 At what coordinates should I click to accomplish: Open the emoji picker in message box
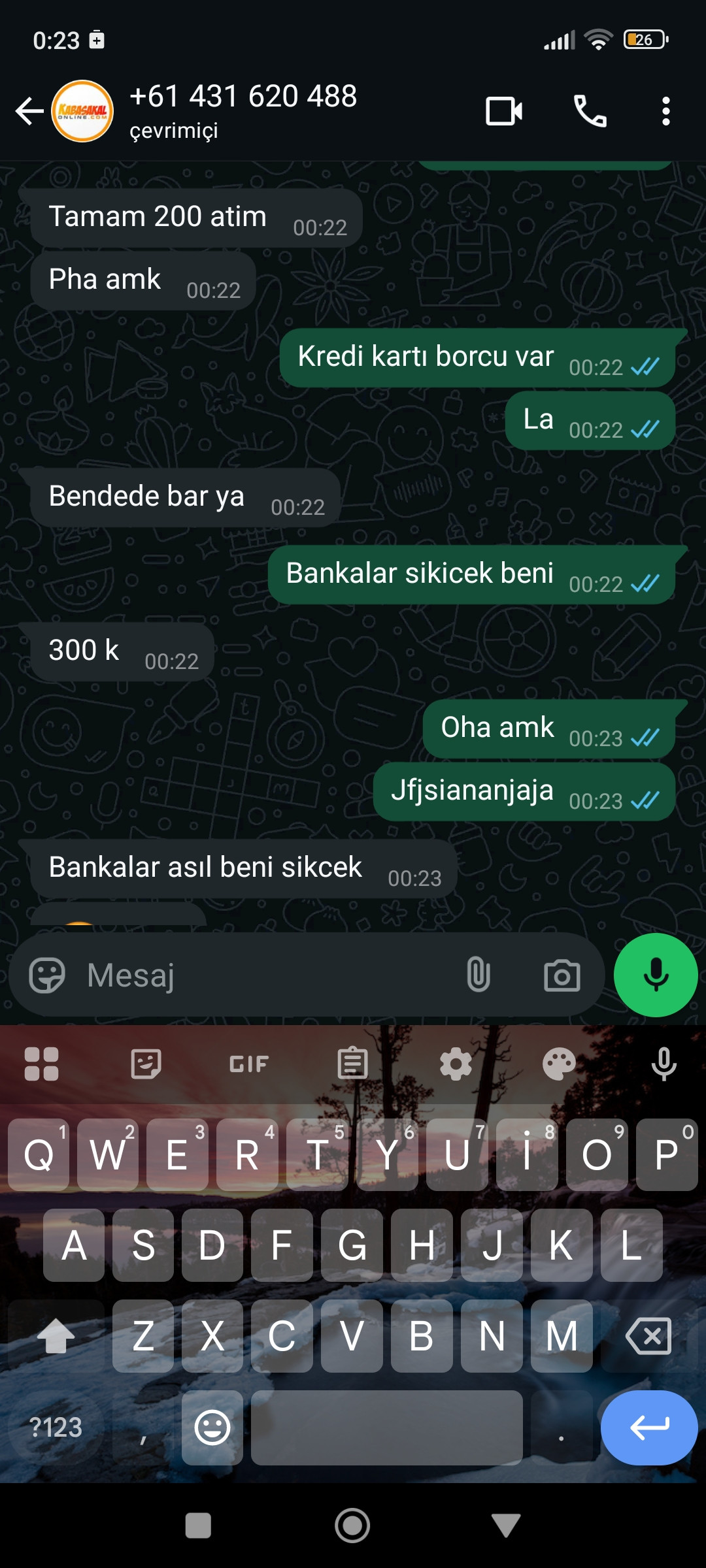(x=47, y=975)
